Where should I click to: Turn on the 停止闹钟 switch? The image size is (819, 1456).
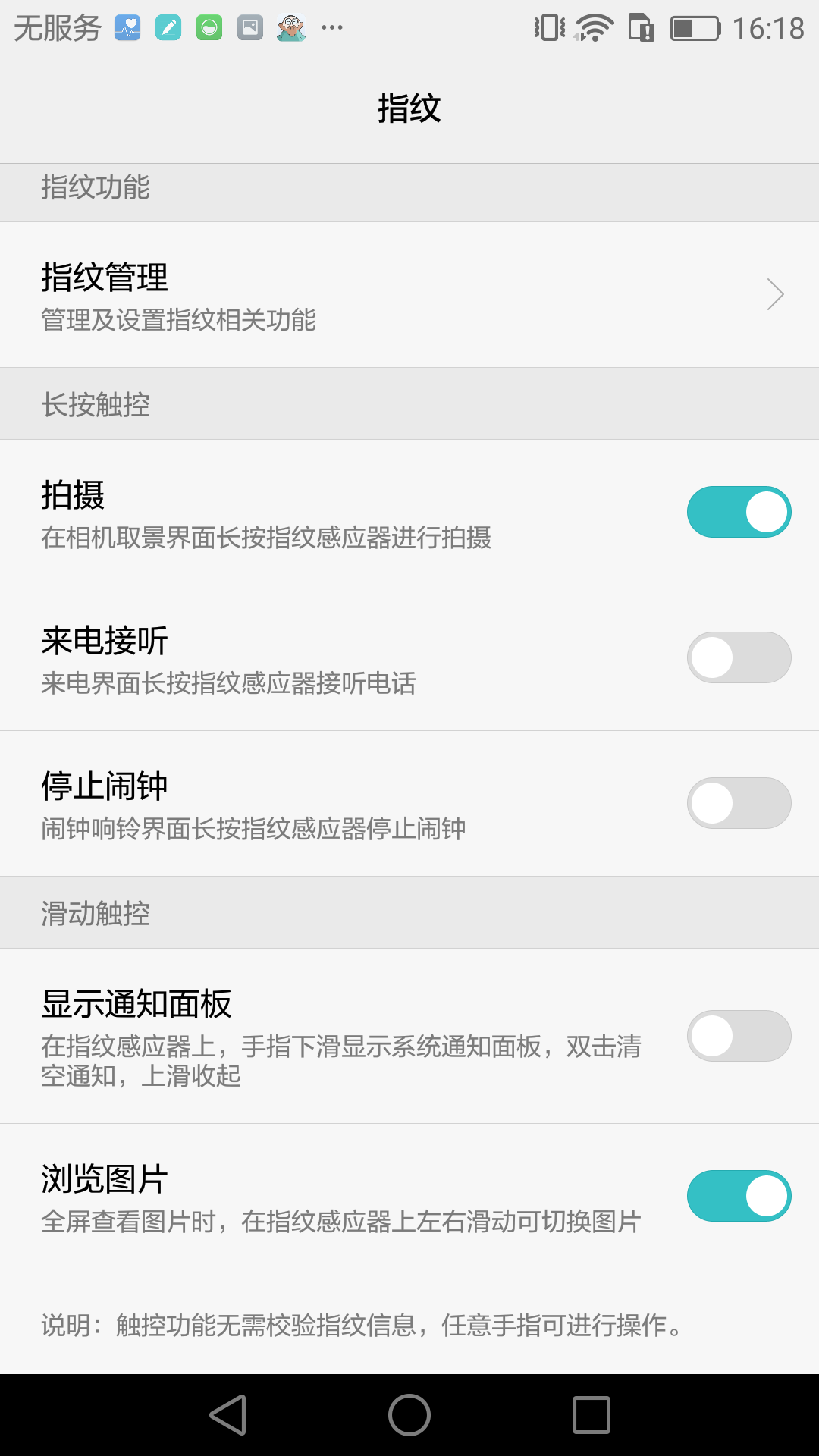[x=739, y=803]
